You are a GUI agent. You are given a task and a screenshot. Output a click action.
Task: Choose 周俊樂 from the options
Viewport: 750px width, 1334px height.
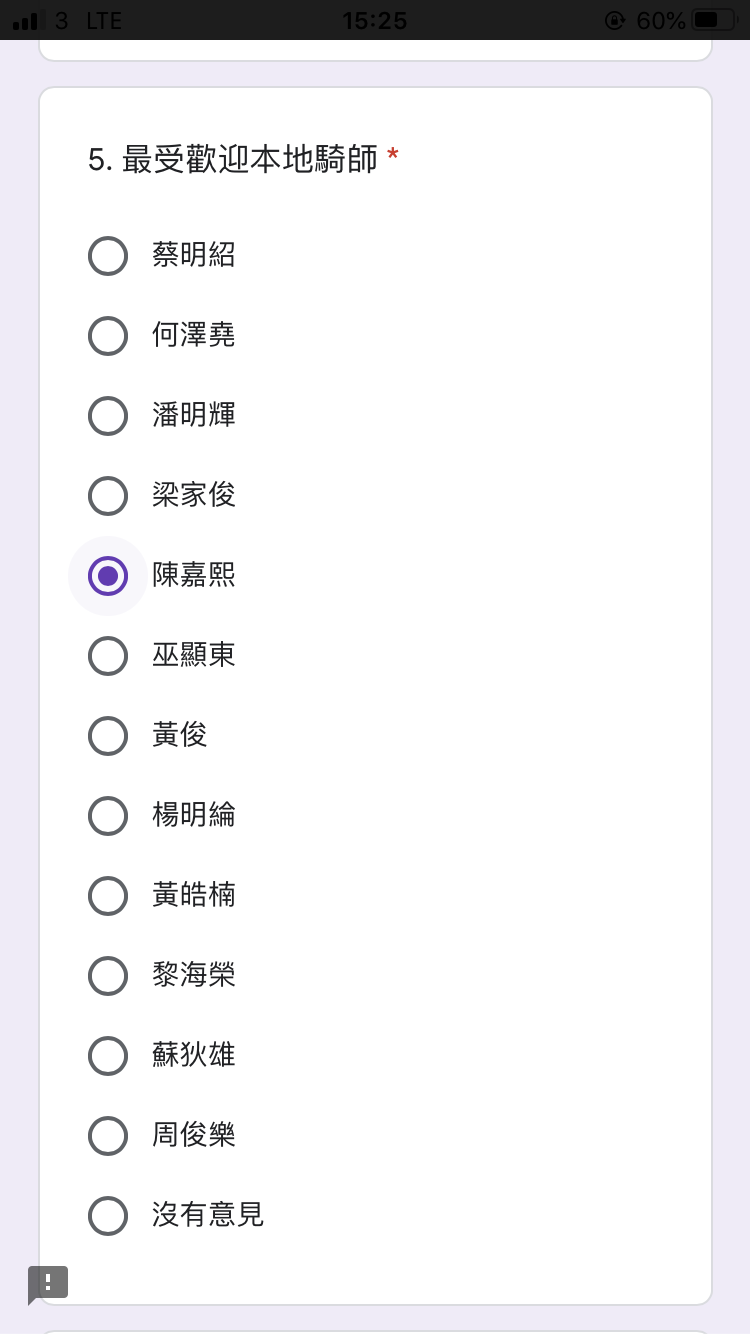[108, 1136]
